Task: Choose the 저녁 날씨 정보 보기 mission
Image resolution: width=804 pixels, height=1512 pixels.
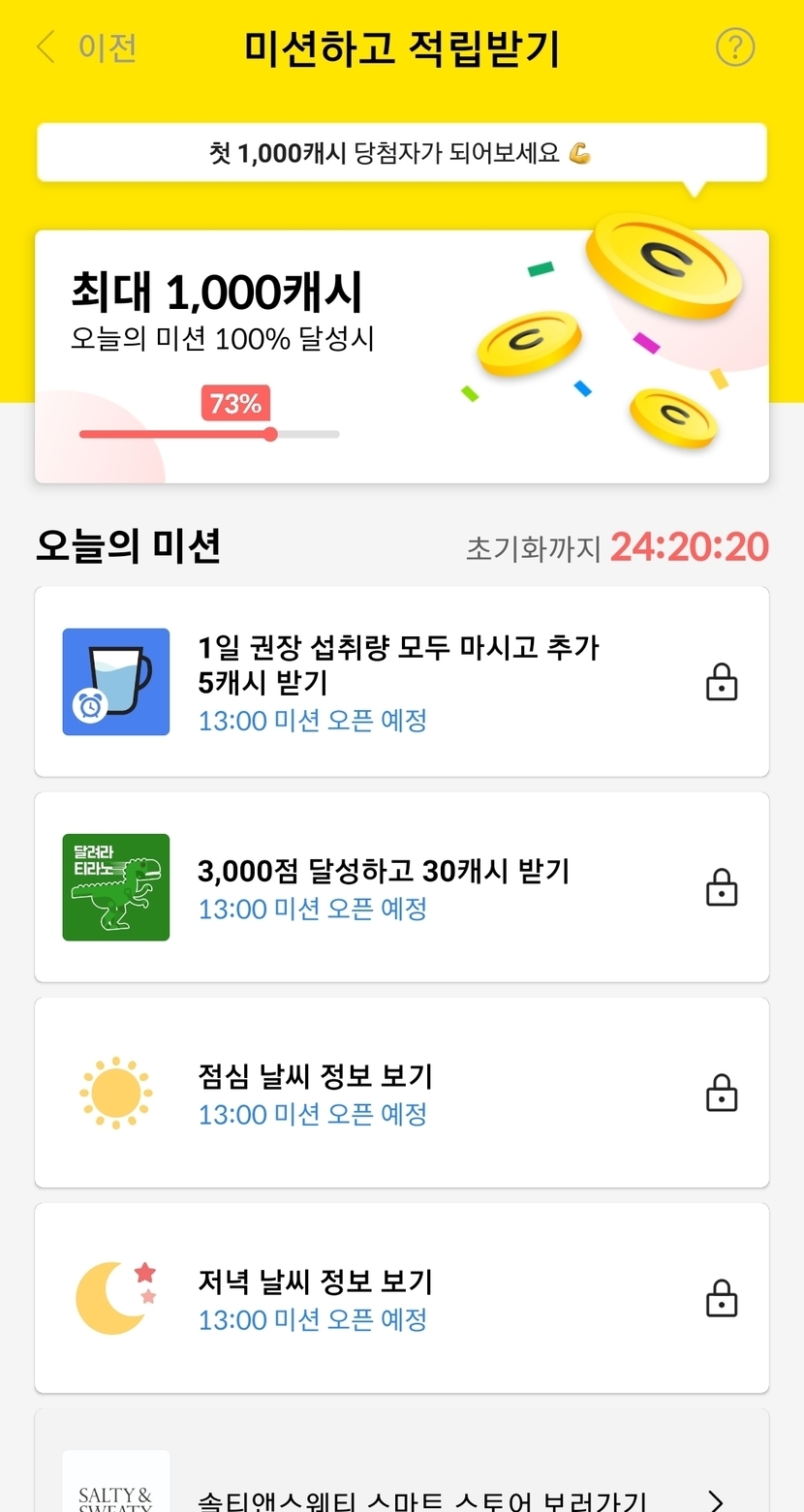Action: coord(401,1298)
